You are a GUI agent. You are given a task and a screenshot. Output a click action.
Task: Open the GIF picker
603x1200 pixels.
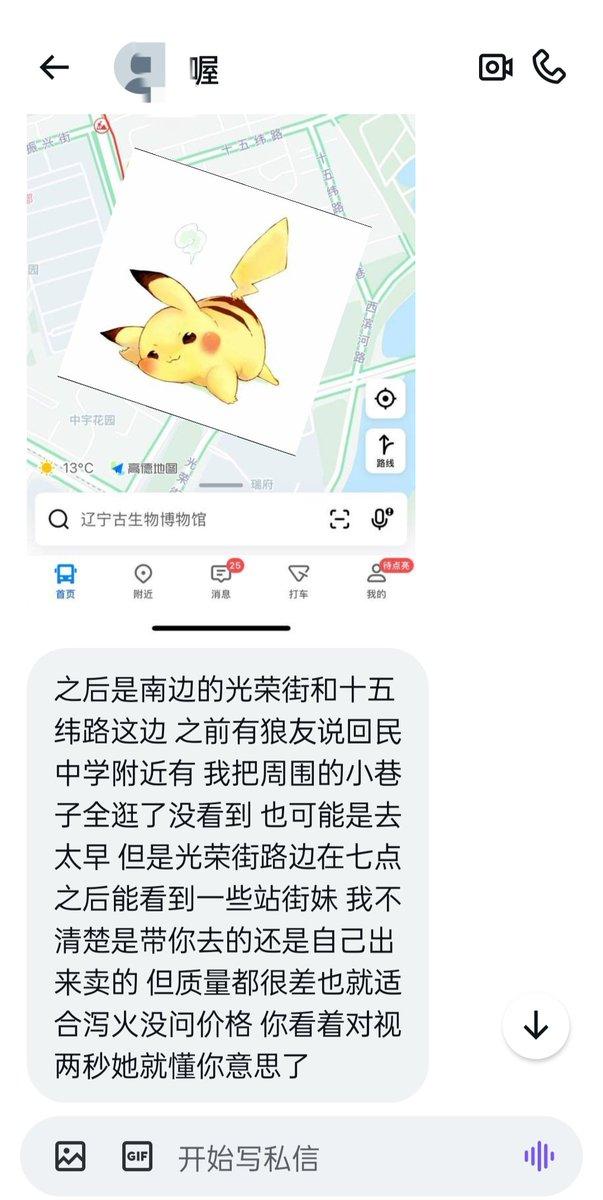pos(137,1156)
